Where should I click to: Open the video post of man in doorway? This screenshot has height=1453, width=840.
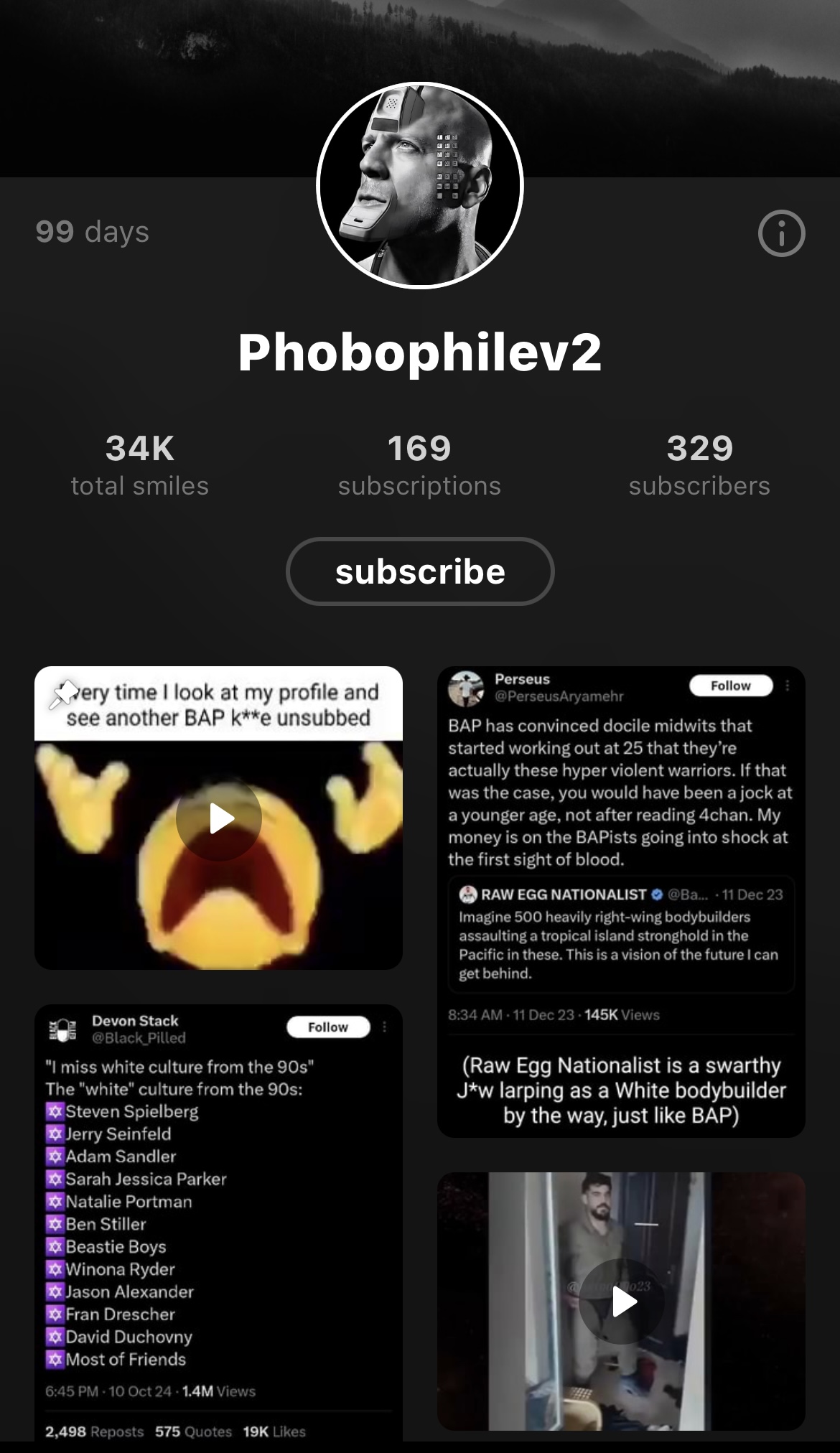pos(621,1302)
